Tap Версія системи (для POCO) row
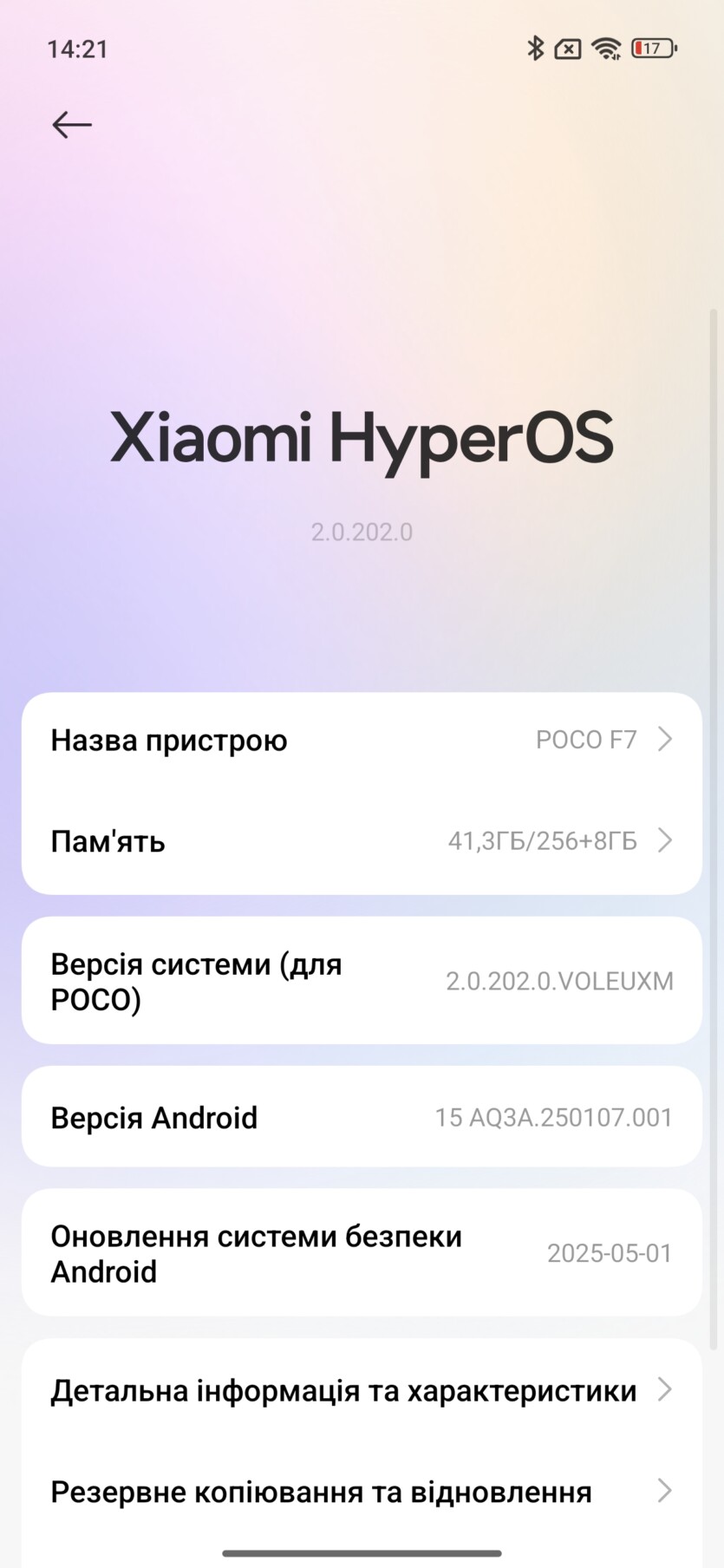Image resolution: width=724 pixels, height=1568 pixels. tap(362, 981)
